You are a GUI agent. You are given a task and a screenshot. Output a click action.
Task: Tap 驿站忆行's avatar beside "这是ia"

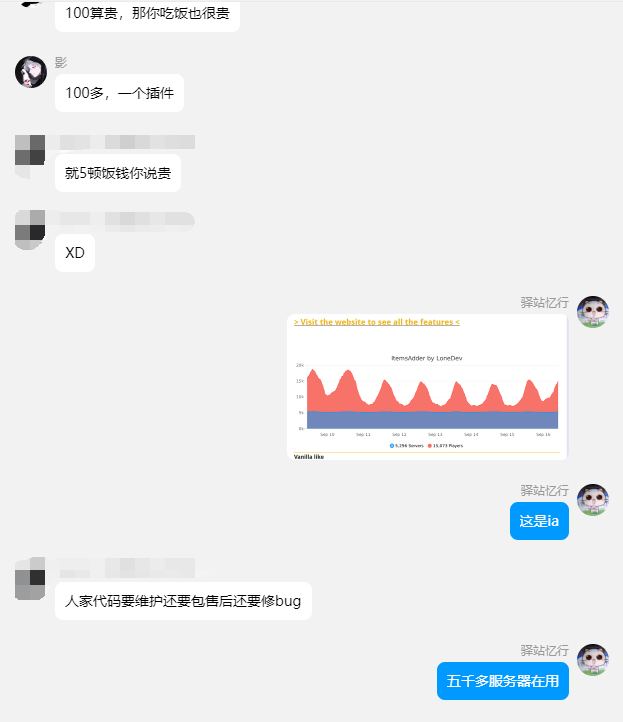point(593,500)
